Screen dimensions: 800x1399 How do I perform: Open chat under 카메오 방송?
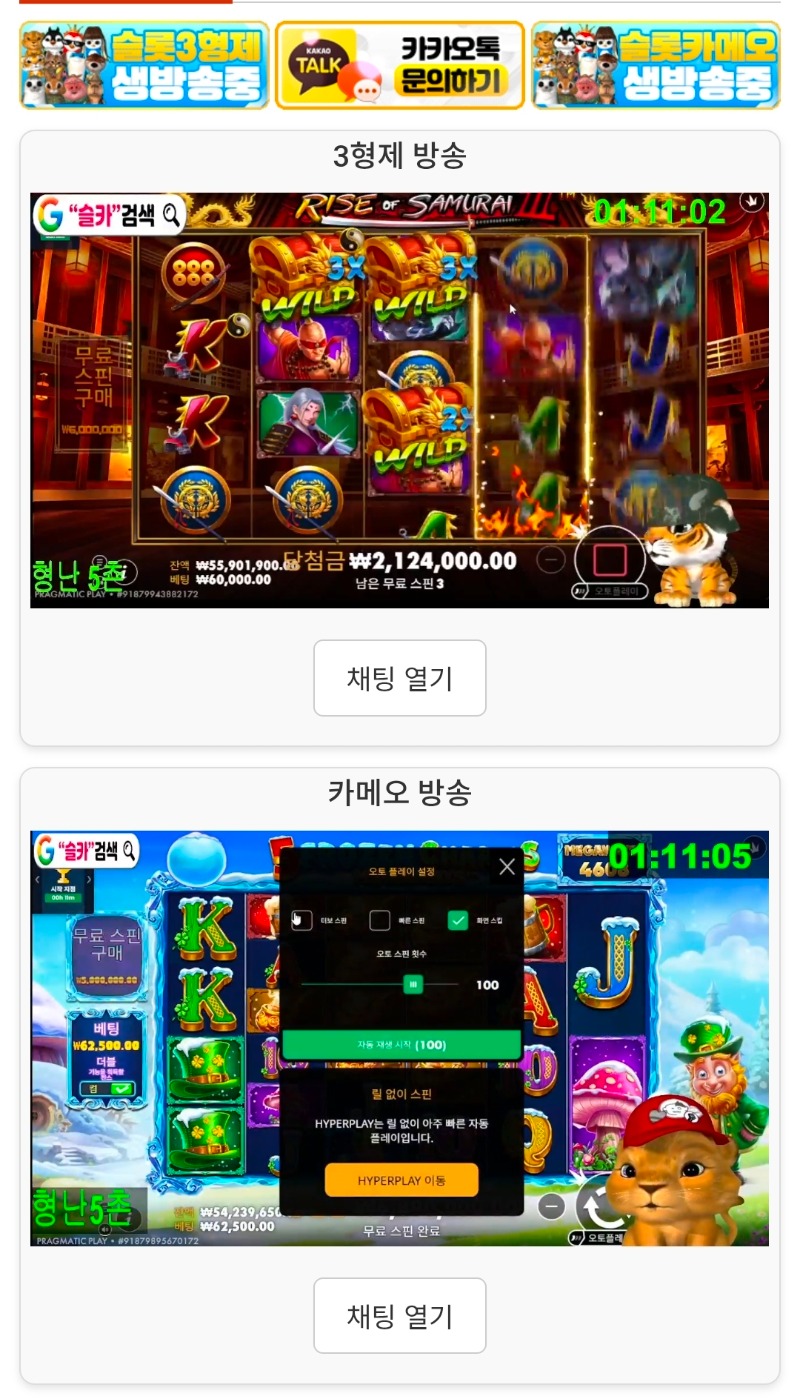point(400,1316)
